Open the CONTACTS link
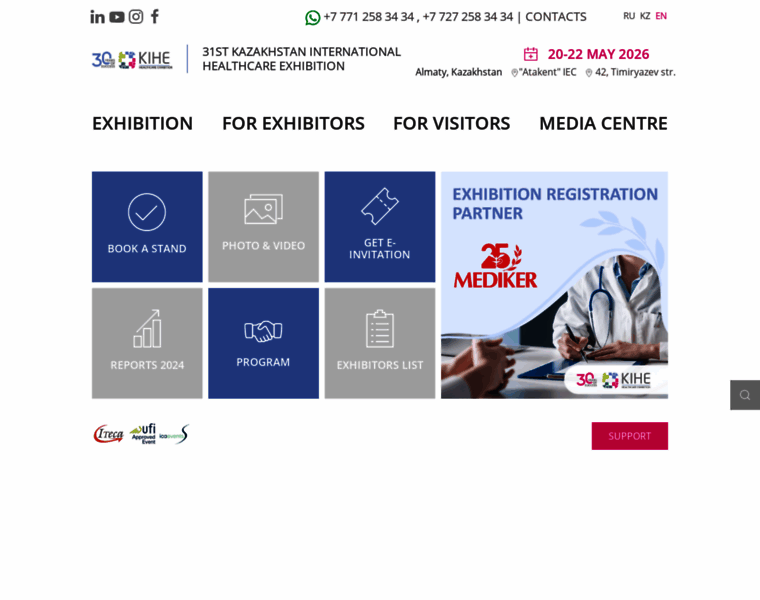 coord(555,16)
